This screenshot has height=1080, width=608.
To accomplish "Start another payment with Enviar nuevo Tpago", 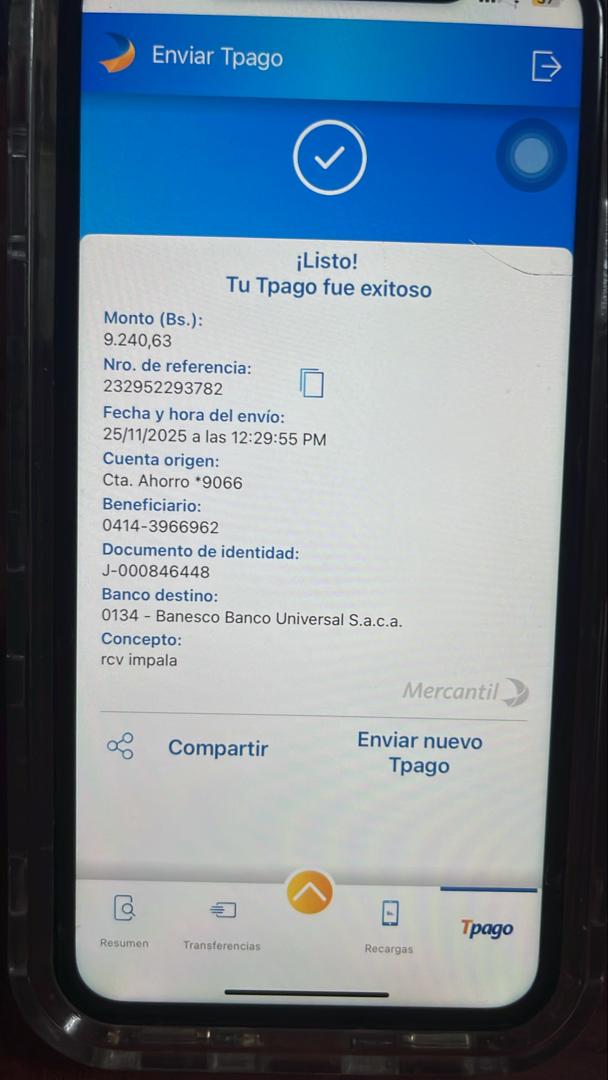I will [419, 753].
